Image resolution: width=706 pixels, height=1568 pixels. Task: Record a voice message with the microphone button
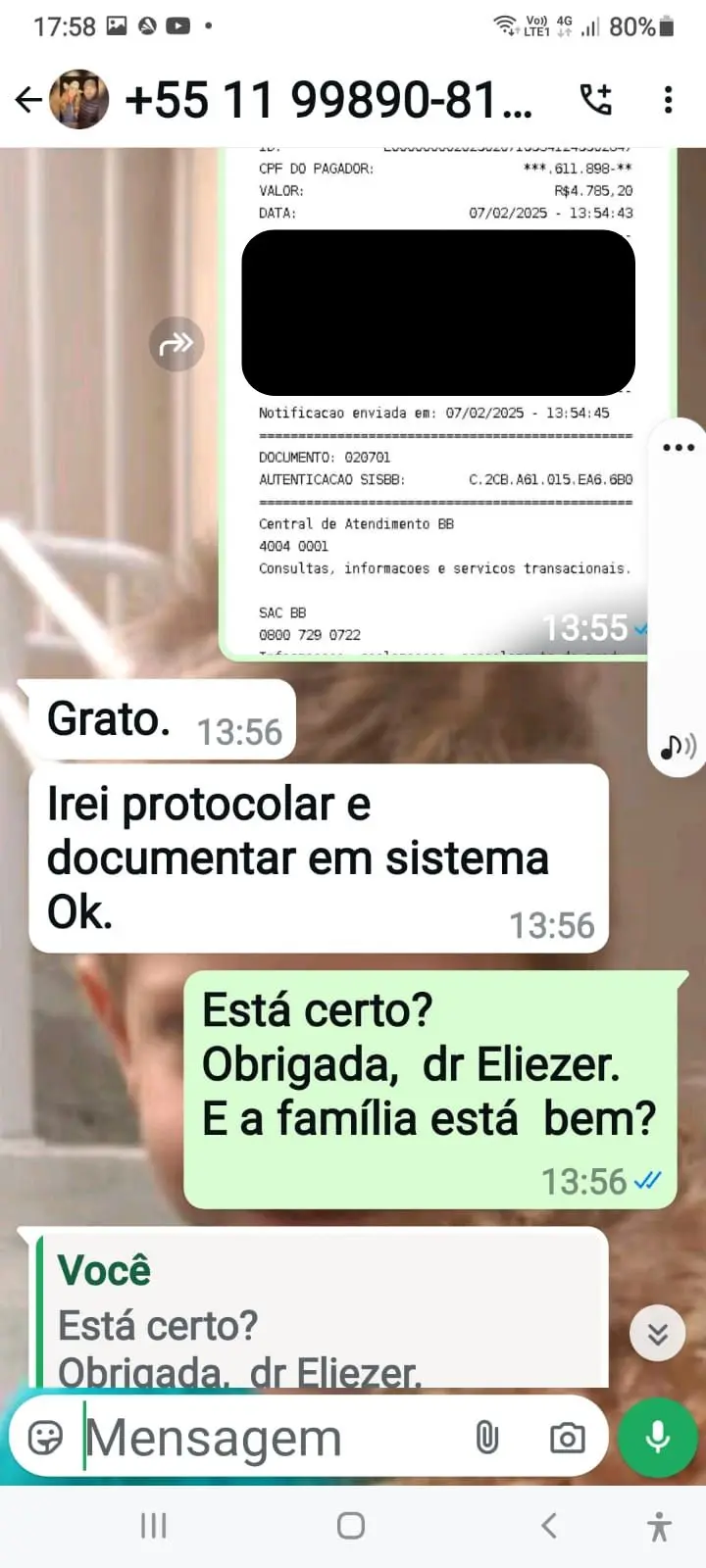pyautogui.click(x=658, y=1438)
